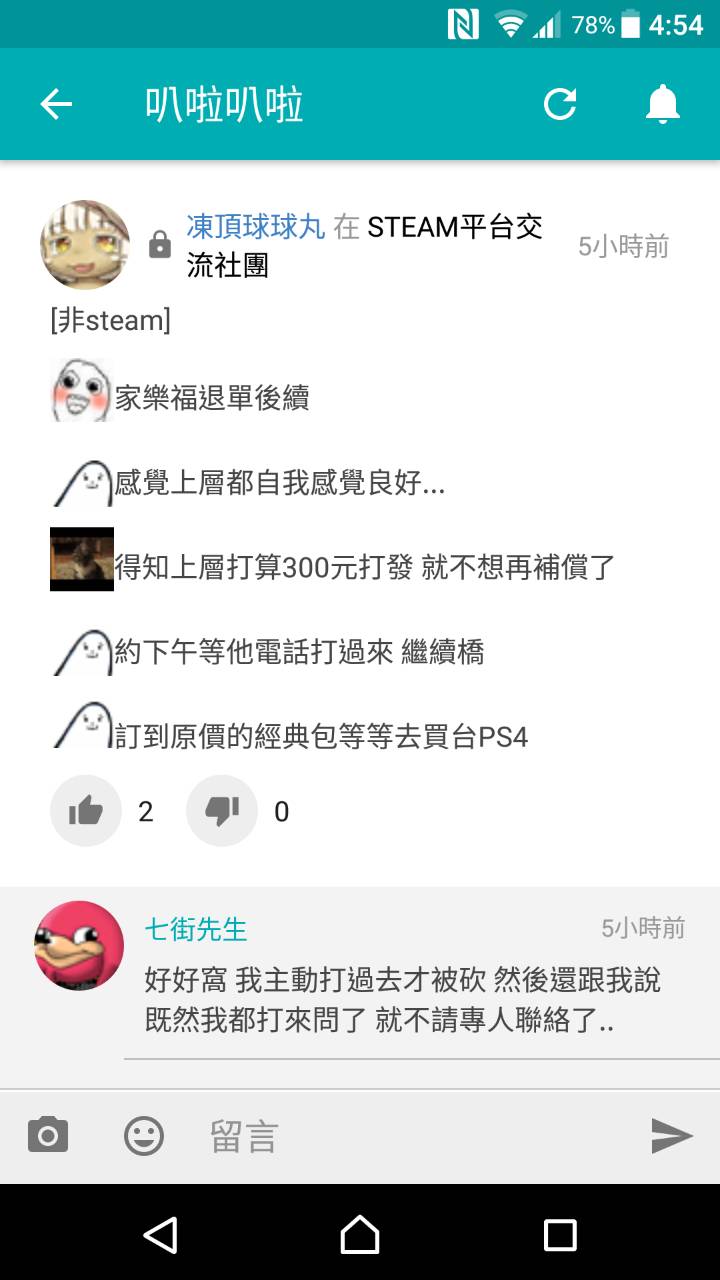This screenshot has height=1280, width=720.
Task: Attach a photo with the camera icon
Action: pos(48,1136)
